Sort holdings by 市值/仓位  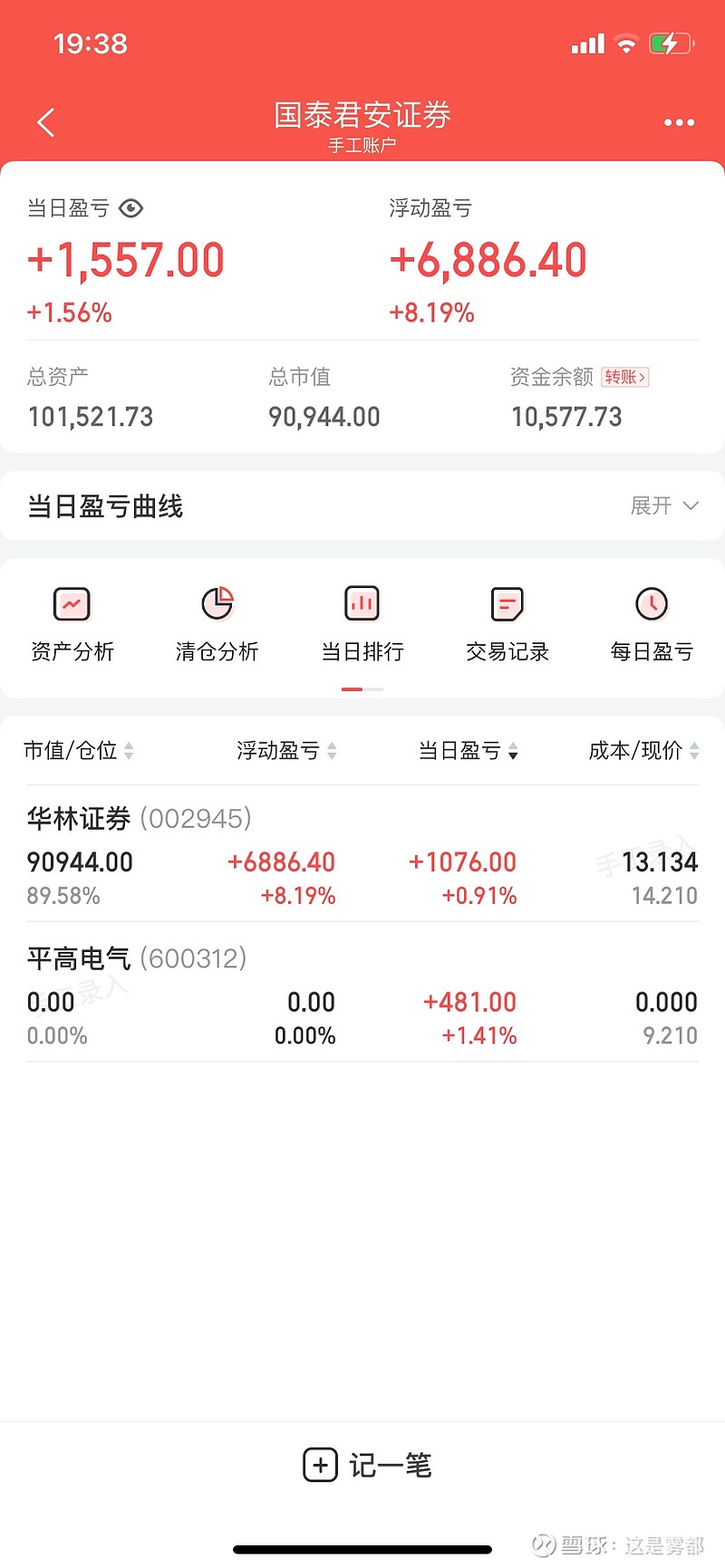[79, 751]
